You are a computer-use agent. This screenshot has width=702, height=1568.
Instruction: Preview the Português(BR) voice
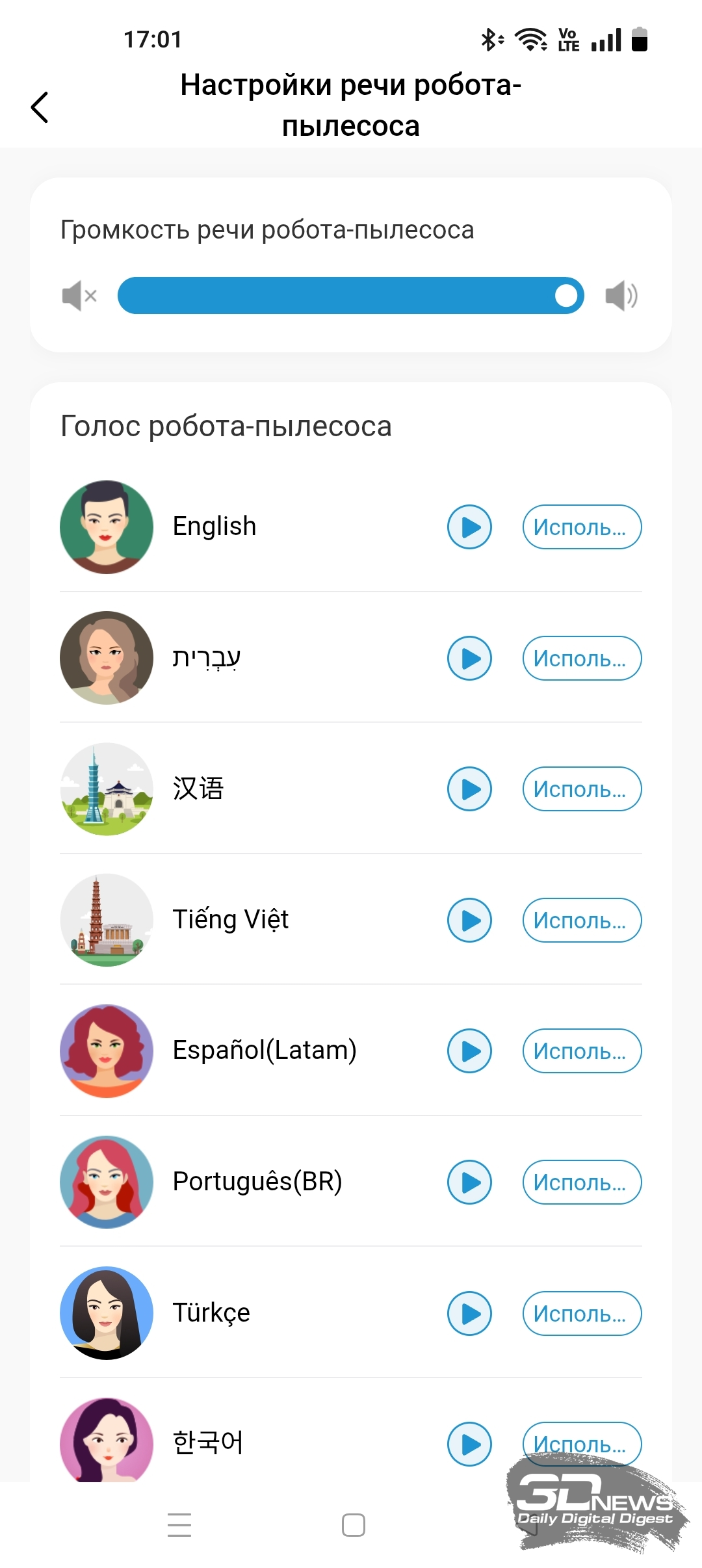coord(469,1183)
